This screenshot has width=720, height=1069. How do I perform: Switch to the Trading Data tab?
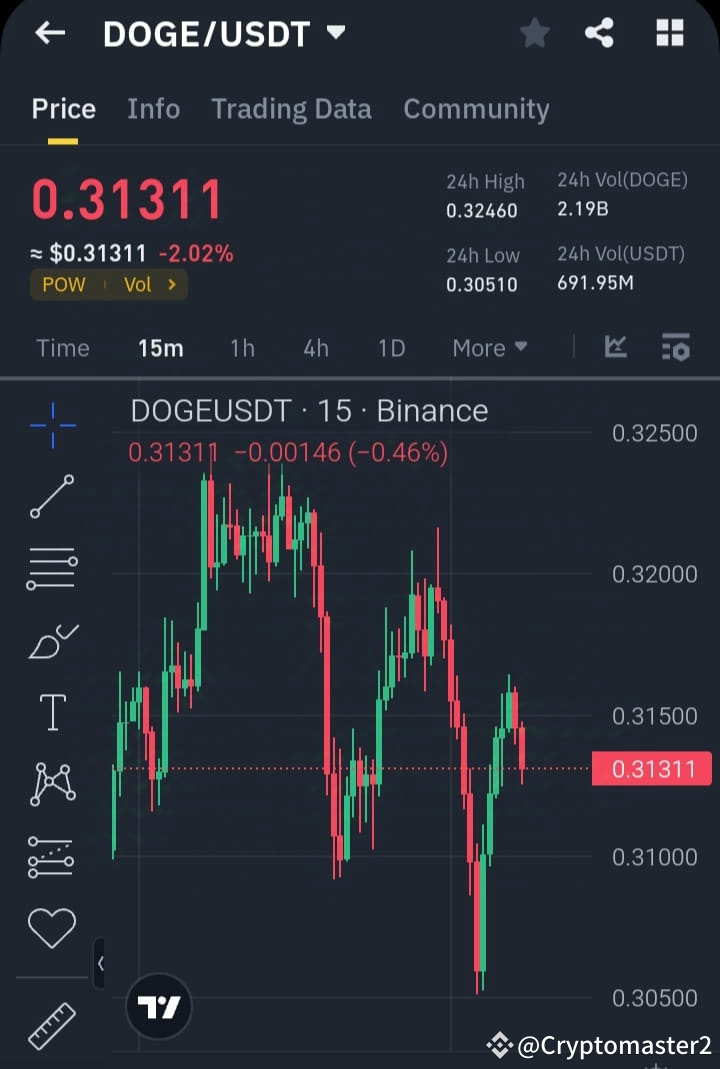(291, 109)
